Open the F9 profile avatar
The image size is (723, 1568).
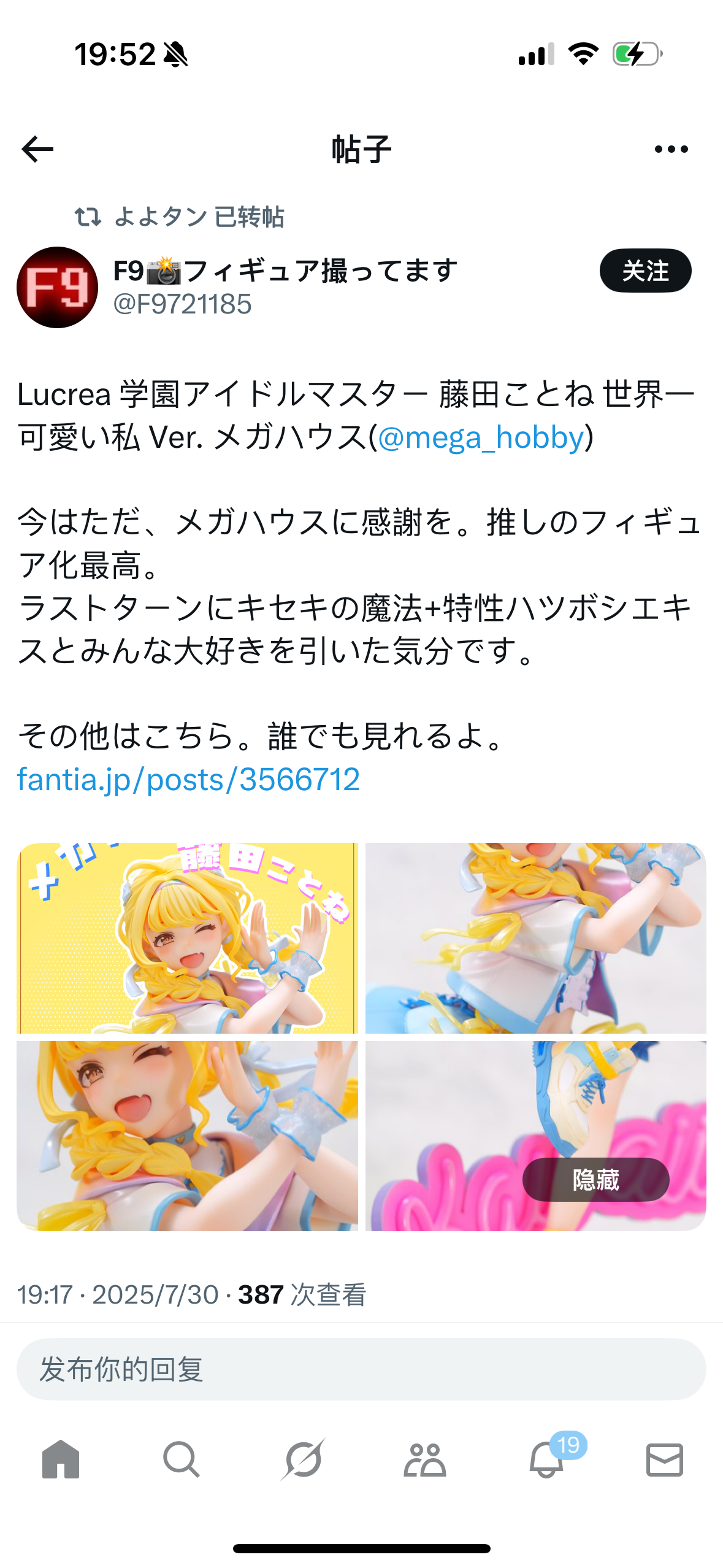coord(57,287)
